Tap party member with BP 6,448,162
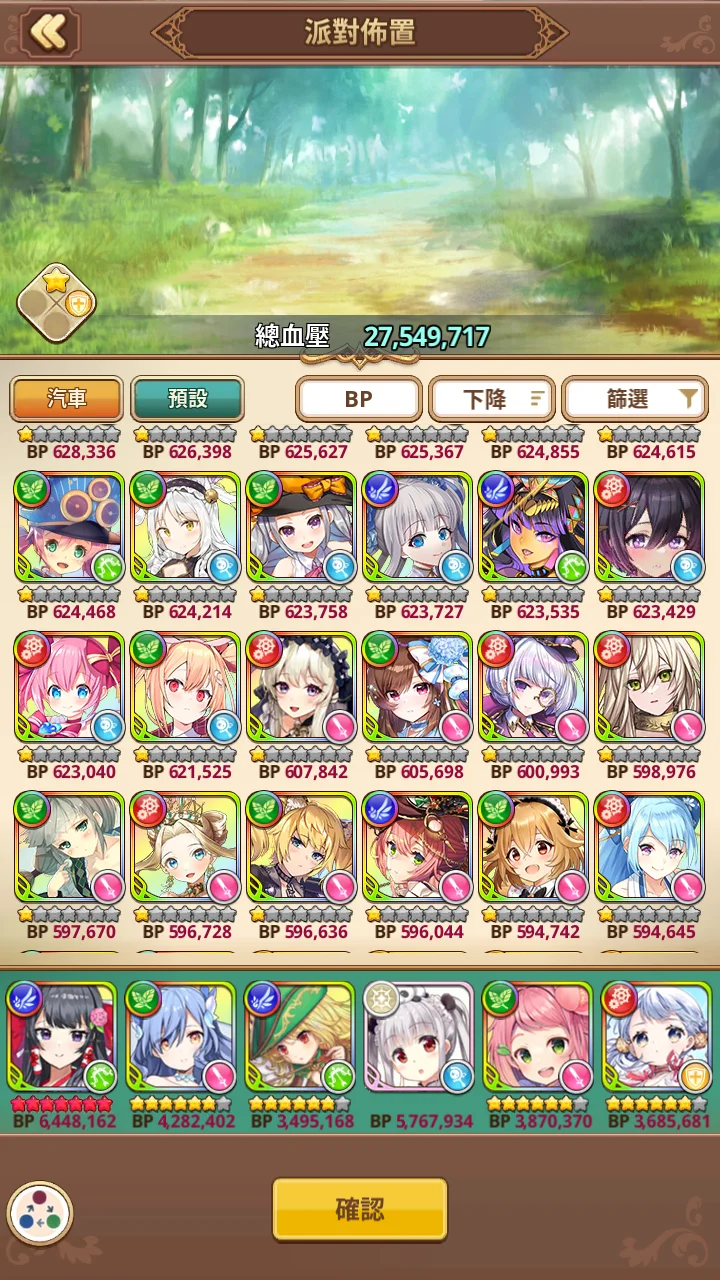 point(62,1037)
